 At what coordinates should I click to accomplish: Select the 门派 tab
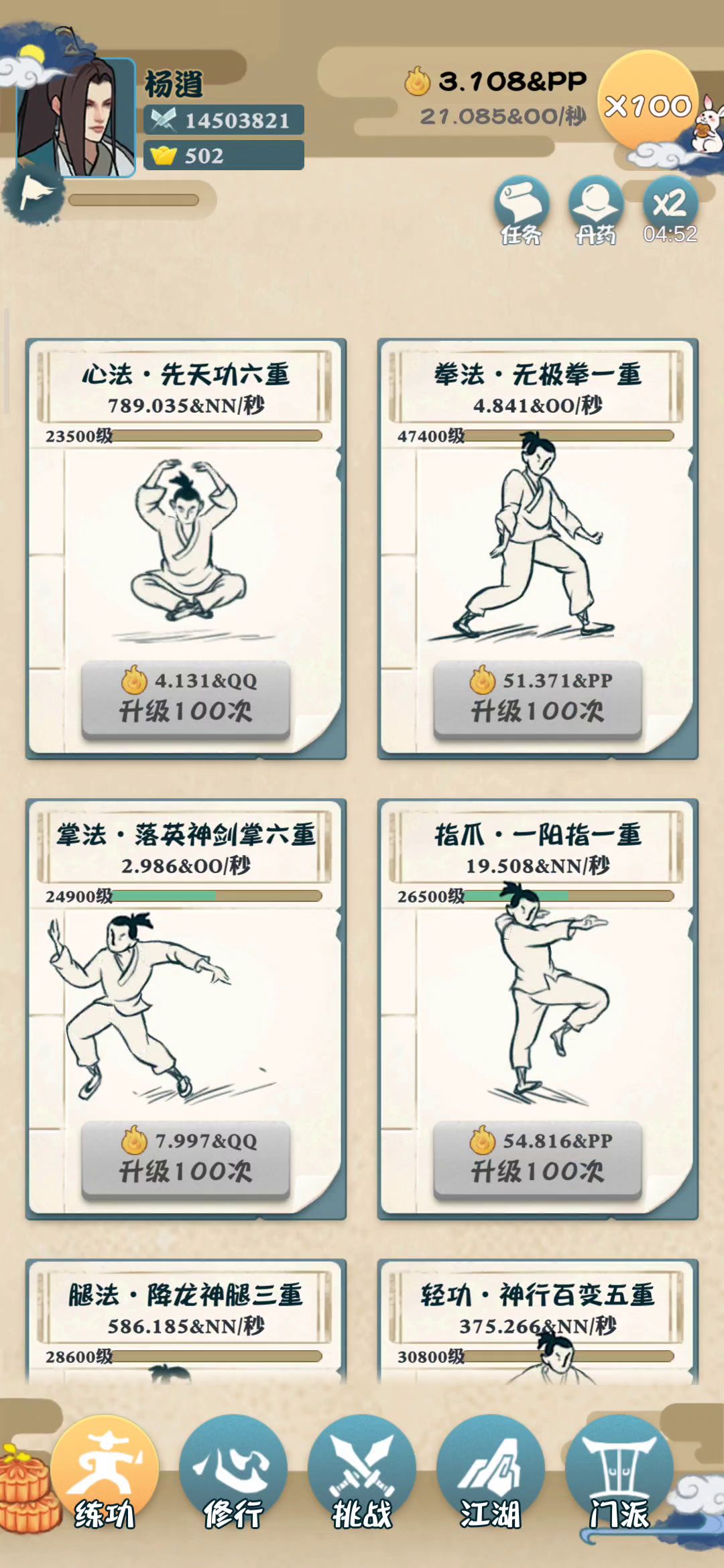(619, 1474)
